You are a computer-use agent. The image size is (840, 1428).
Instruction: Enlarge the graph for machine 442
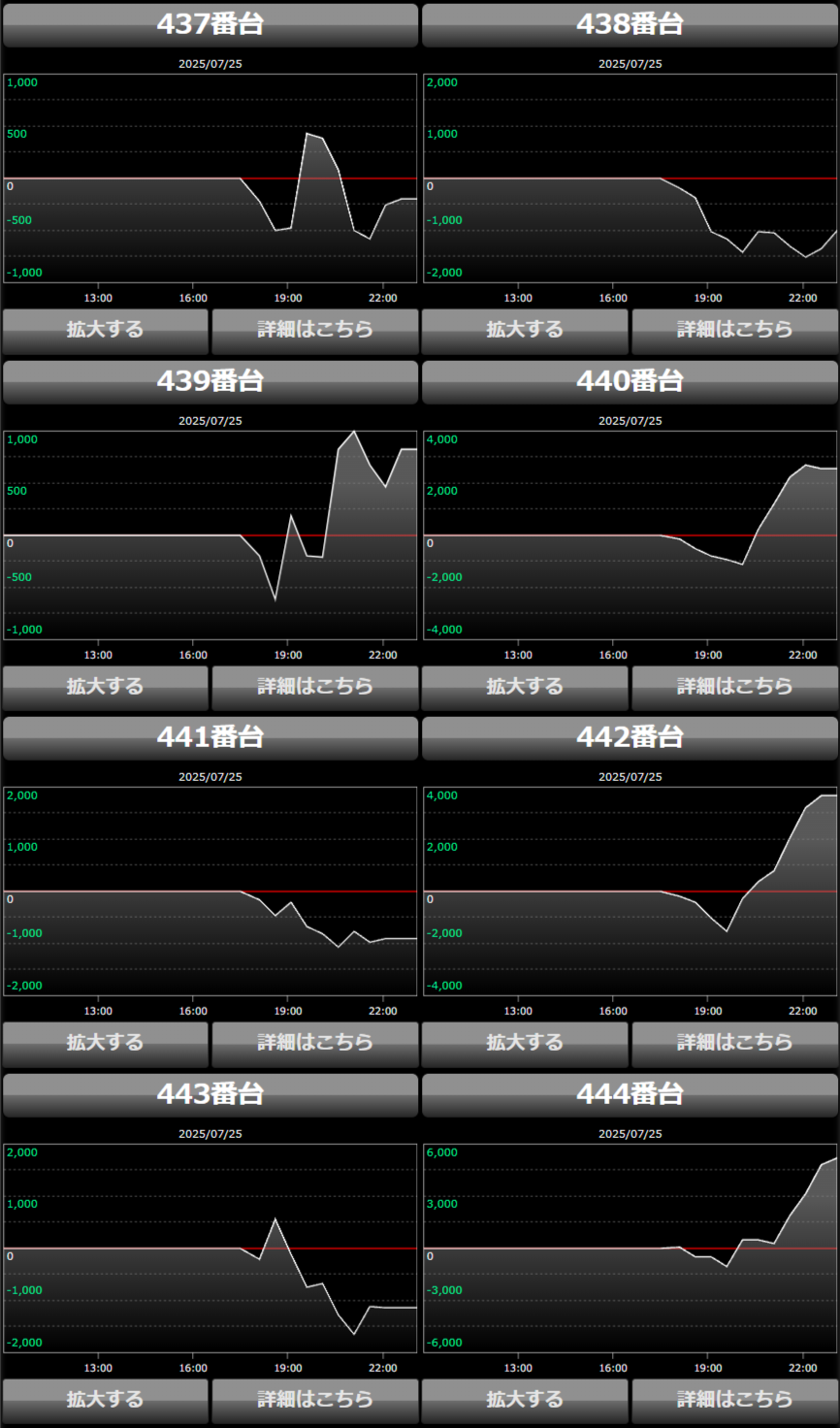pos(525,1043)
